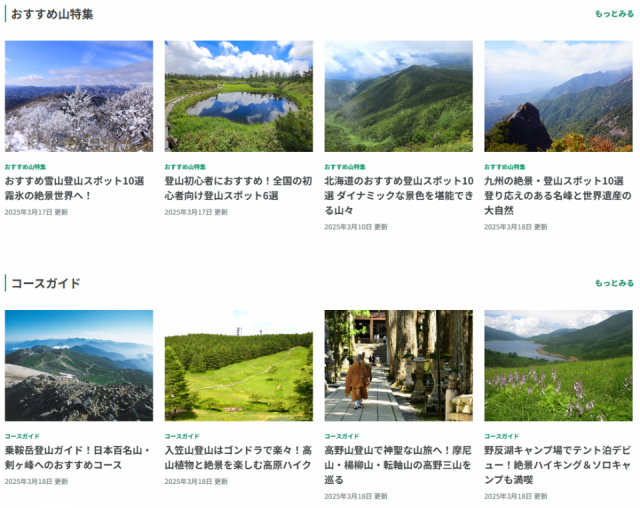Open the 九州の絶景・登山スポット10選 article
The image size is (640, 508).
[x=557, y=195]
